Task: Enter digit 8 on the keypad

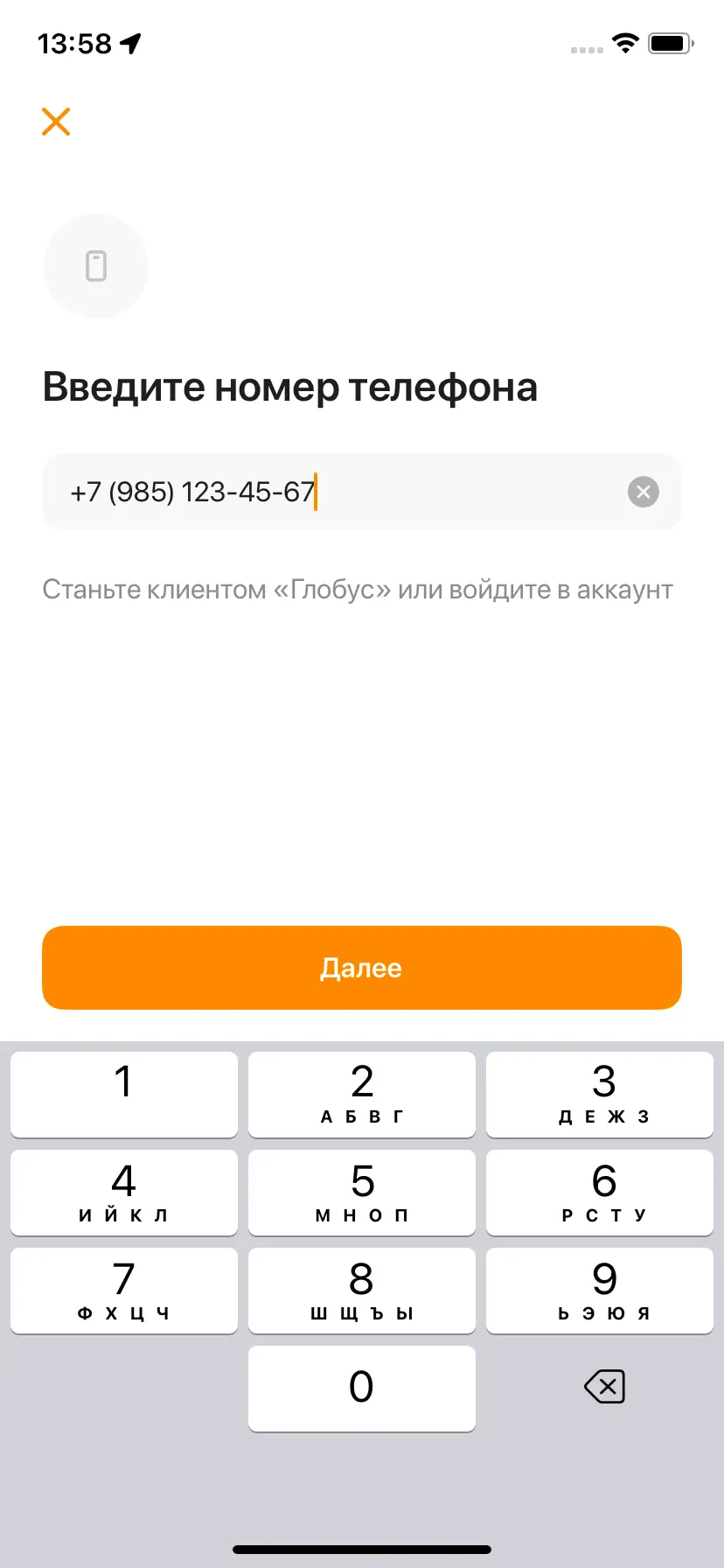Action: 362,1290
